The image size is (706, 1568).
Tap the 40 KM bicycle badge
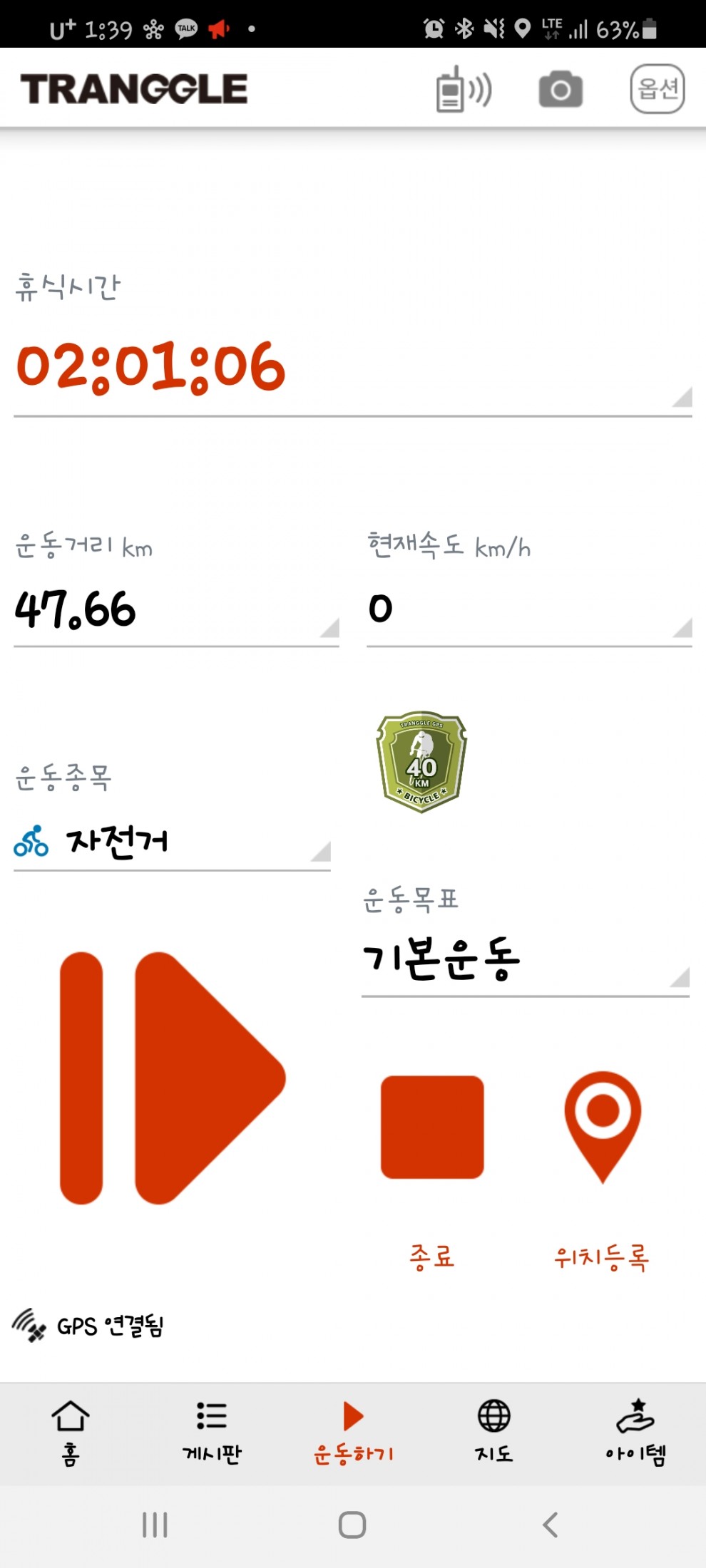tap(421, 761)
